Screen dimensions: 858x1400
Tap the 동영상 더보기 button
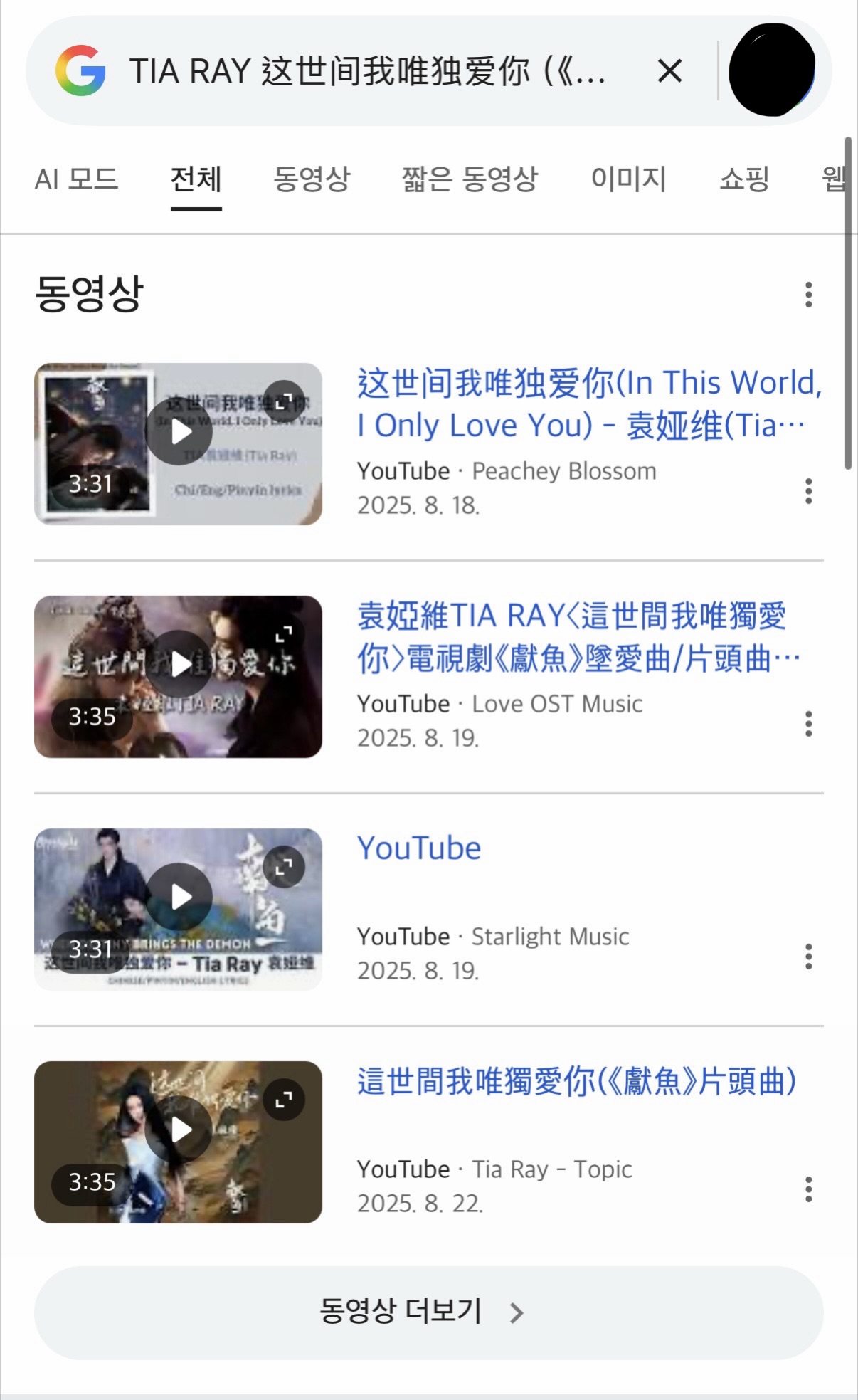(x=428, y=1312)
